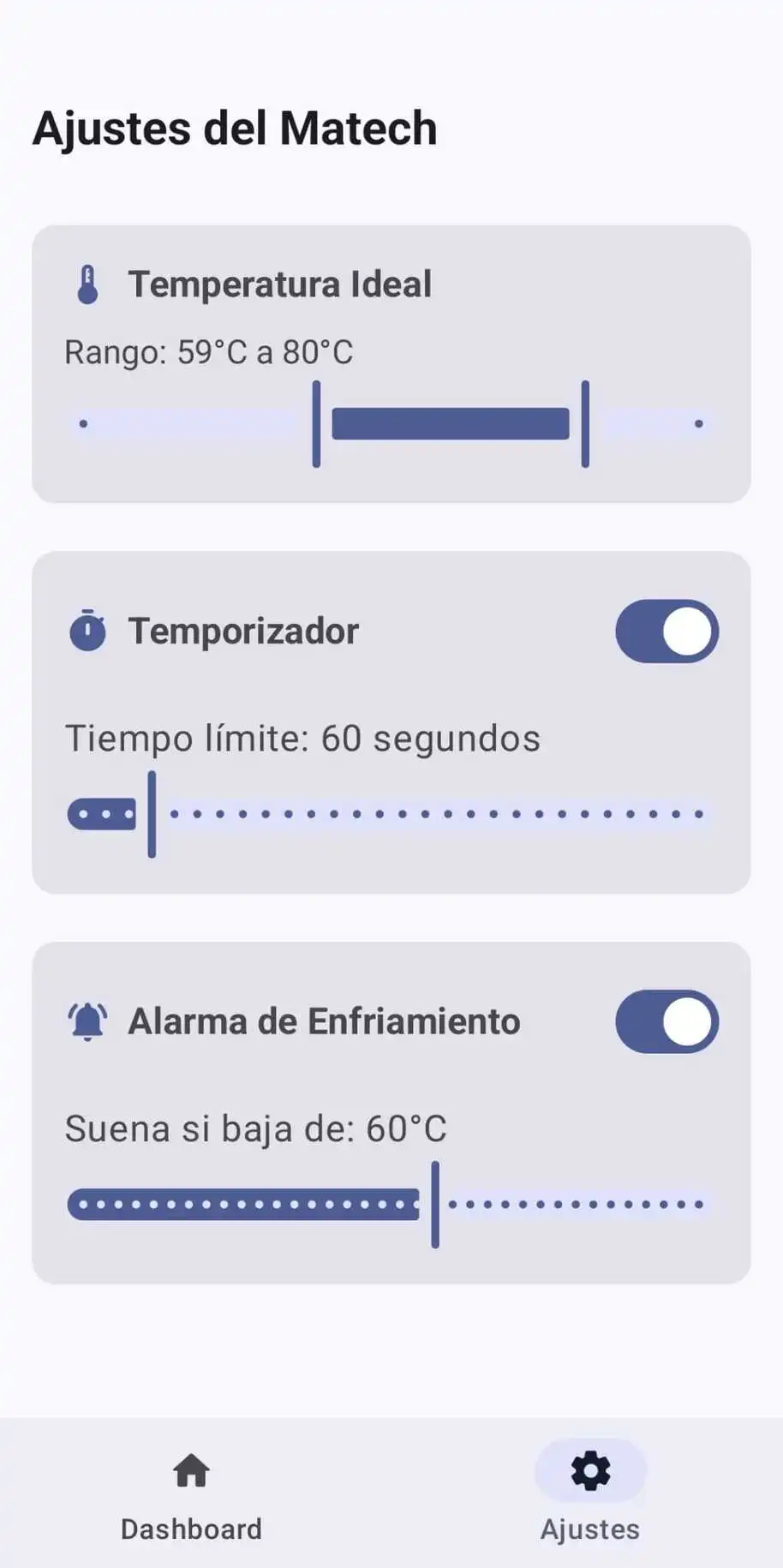Toggle the Temporizador on/off control
Screen dimensions: 783x1568
(x=666, y=631)
